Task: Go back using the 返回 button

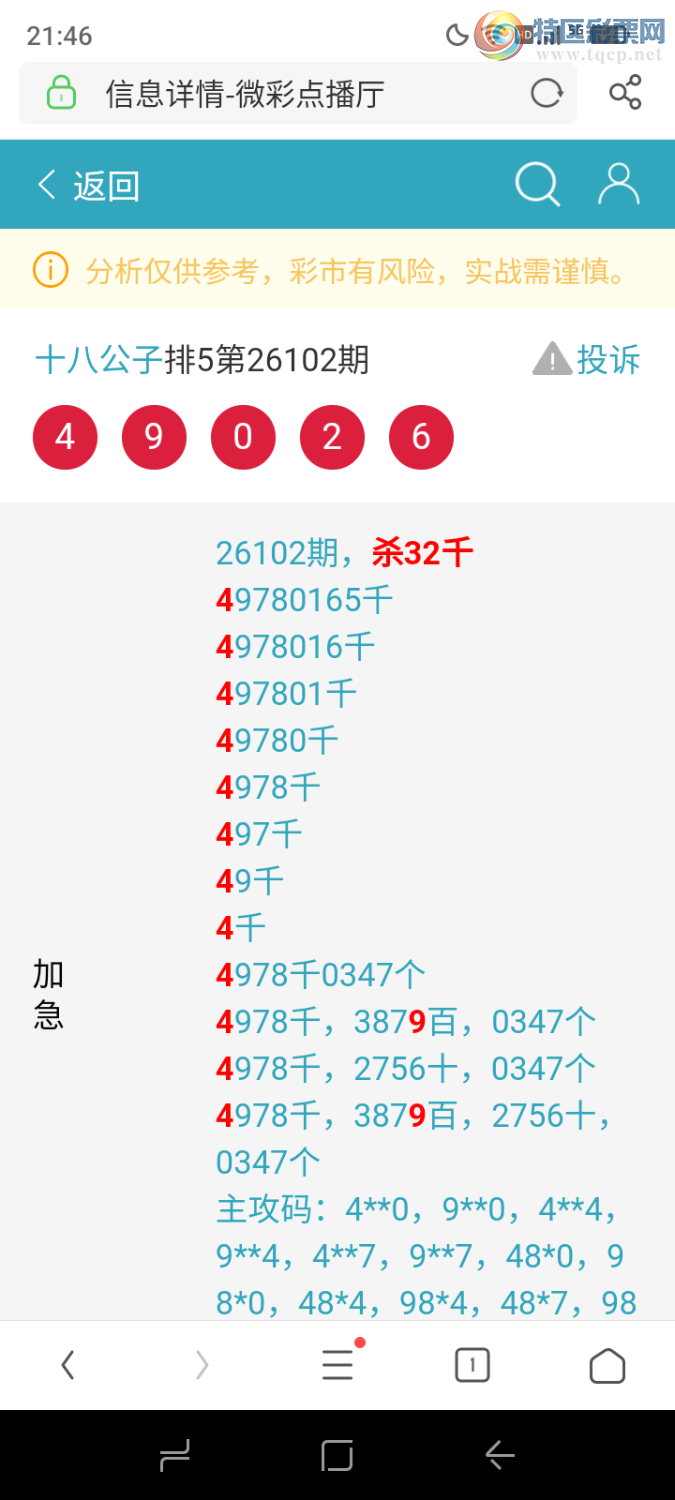Action: pyautogui.click(x=88, y=186)
